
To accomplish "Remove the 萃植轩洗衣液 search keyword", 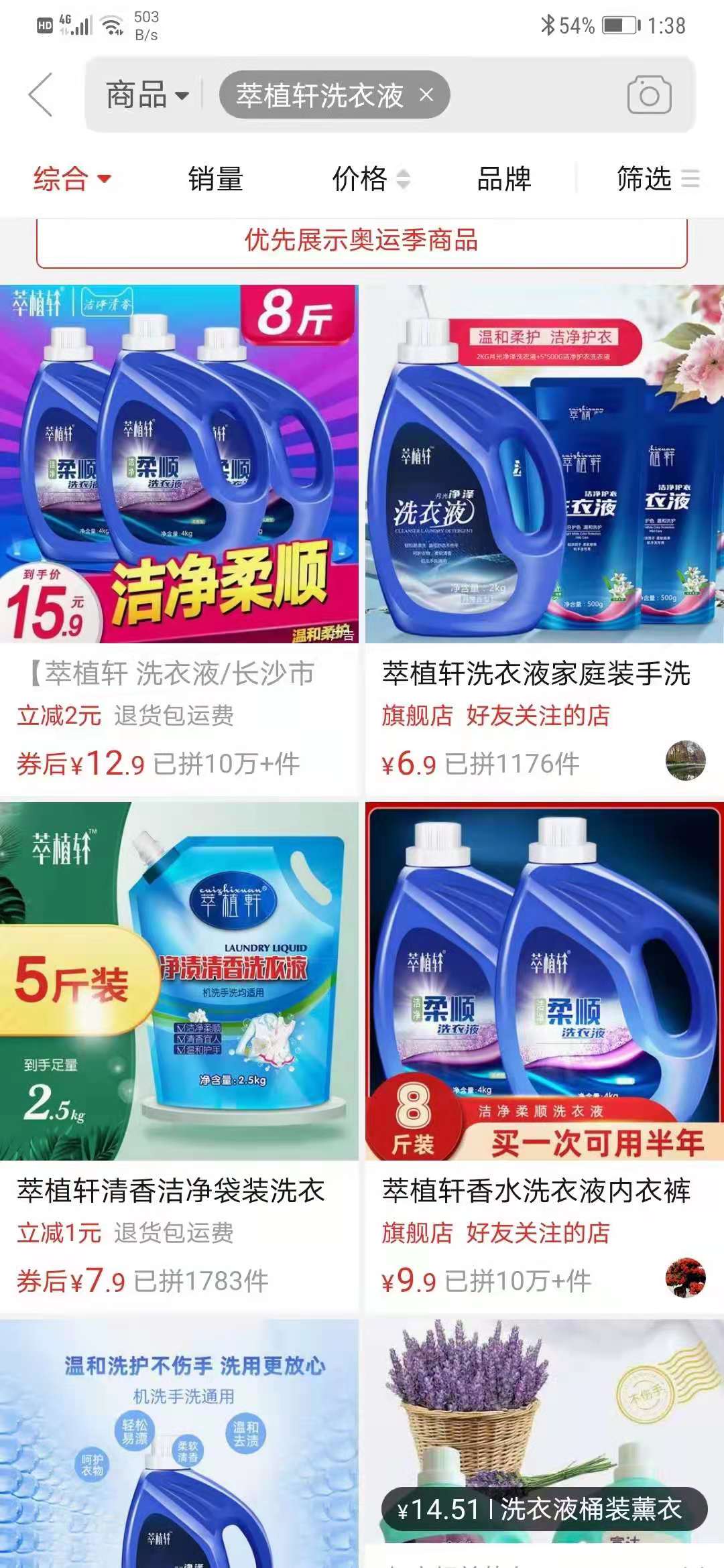I will coord(426,95).
